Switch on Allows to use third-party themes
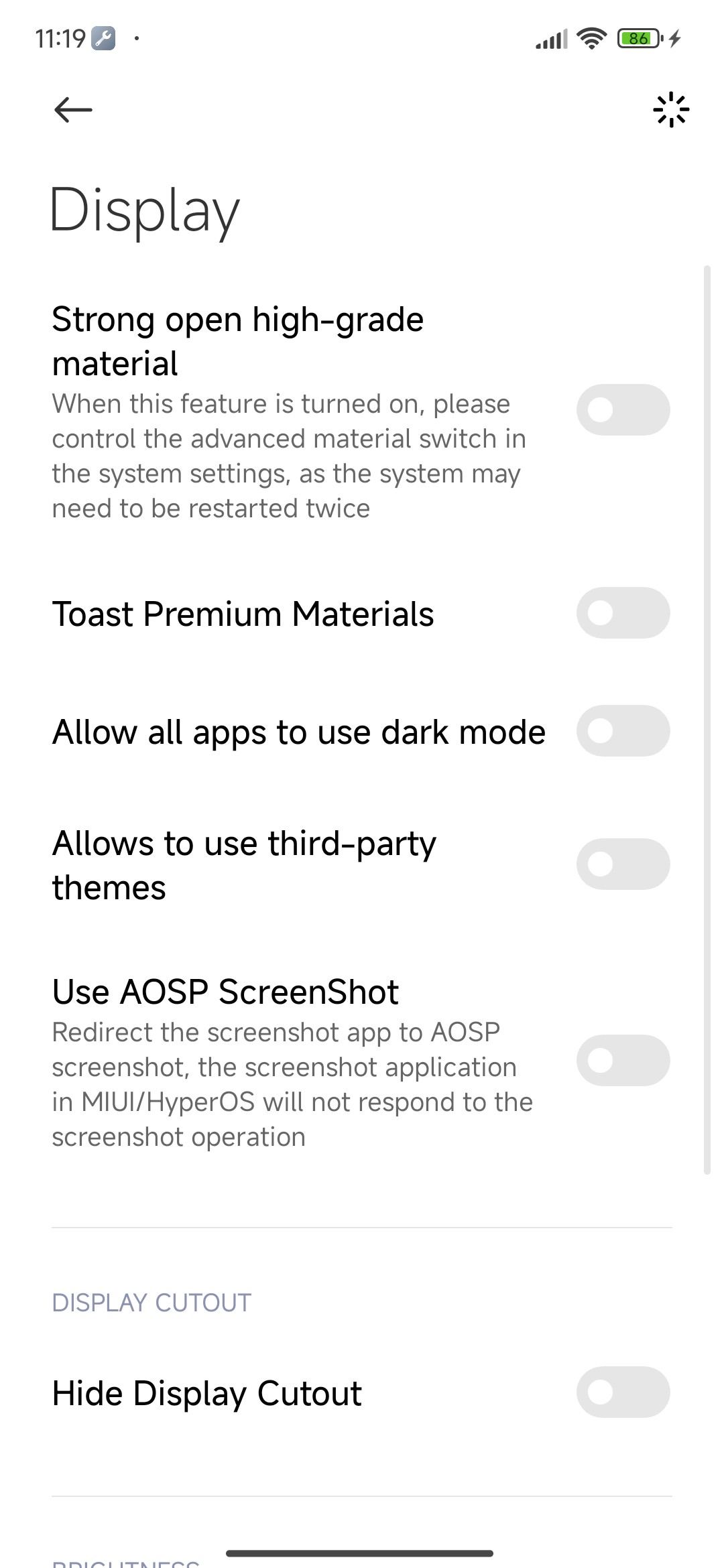Viewport: 724px width, 1568px height. [x=623, y=864]
